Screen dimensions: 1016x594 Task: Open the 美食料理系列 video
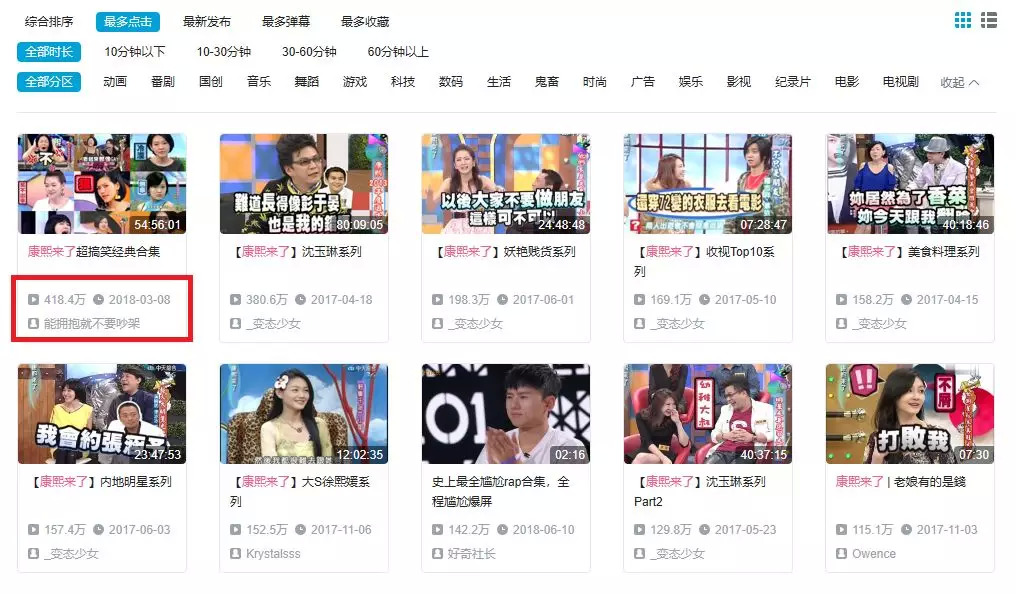909,251
